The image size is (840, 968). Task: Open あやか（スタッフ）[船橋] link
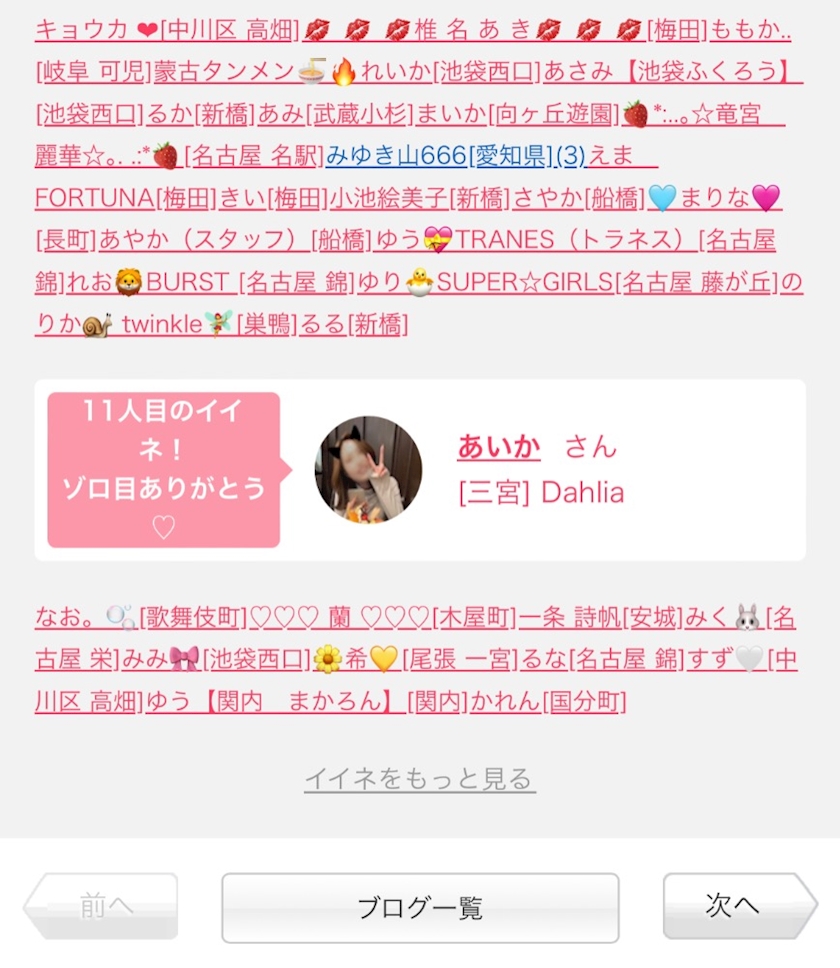point(237,240)
